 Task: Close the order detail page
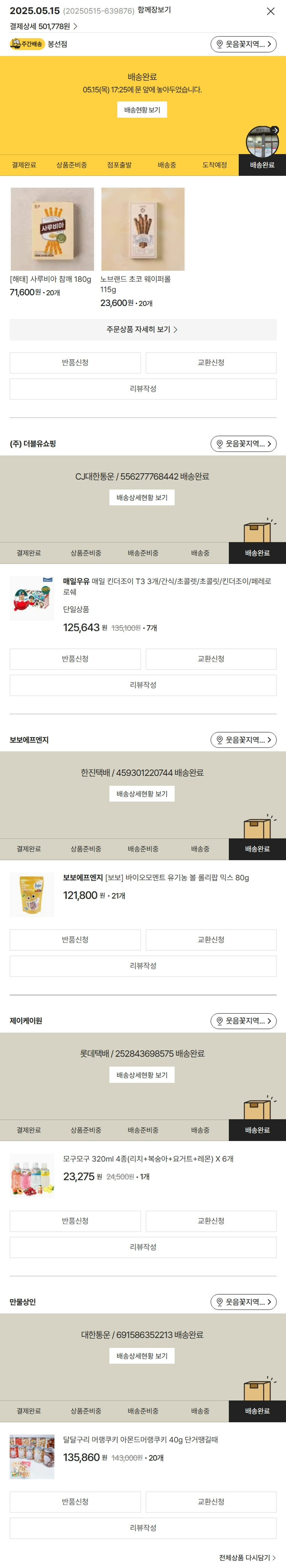(270, 11)
